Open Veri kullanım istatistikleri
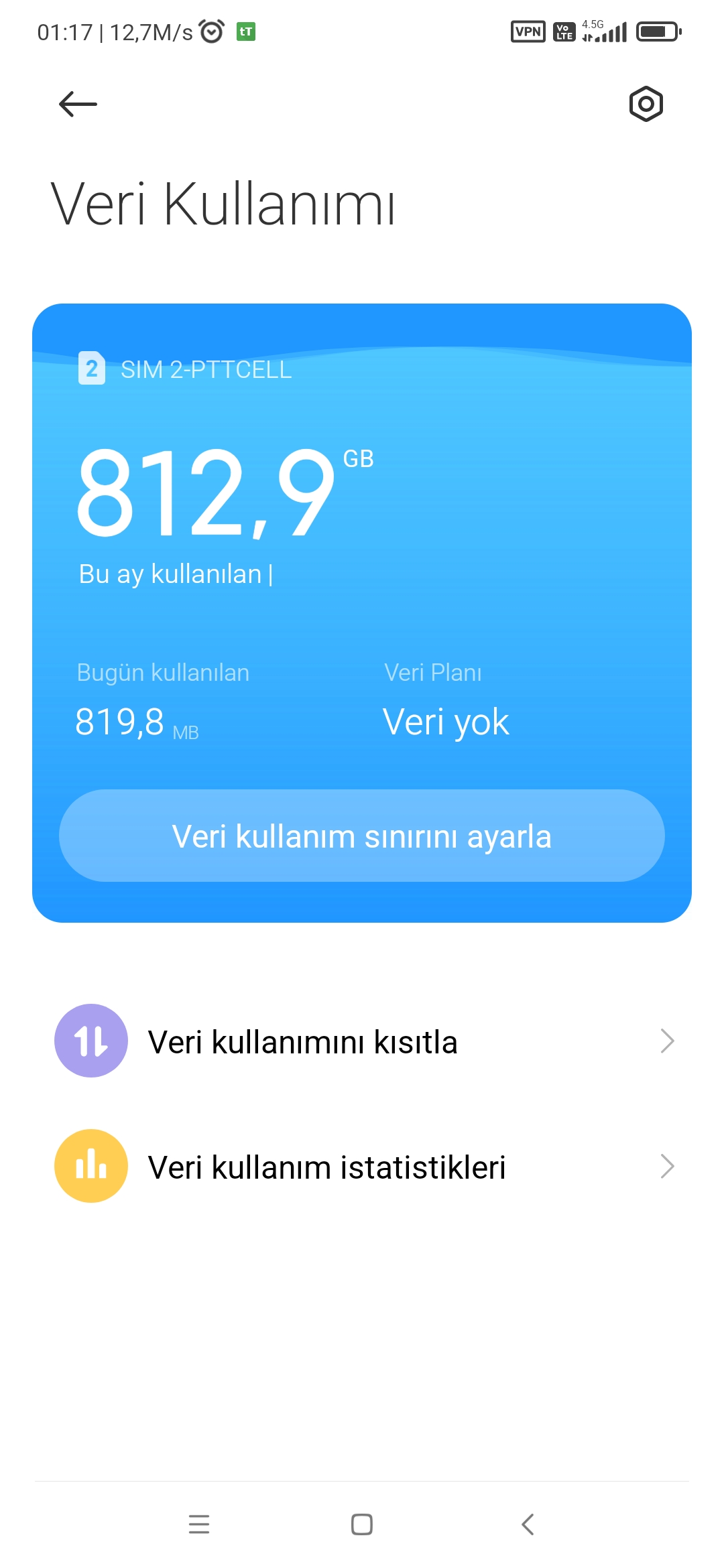Screen dimensions: 724x1568 tap(362, 1166)
